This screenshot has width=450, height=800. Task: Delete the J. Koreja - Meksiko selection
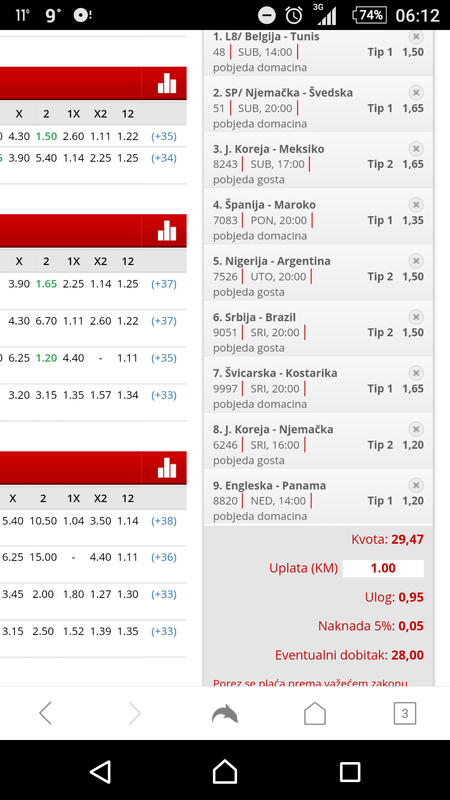click(416, 148)
